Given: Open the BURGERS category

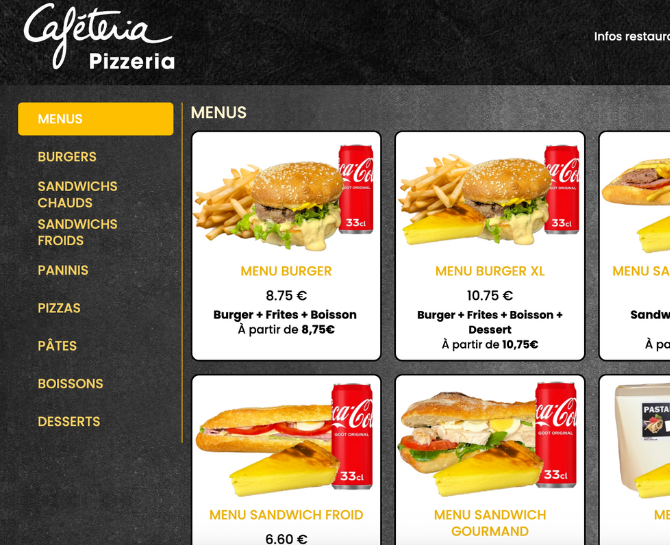Looking at the screenshot, I should point(67,157).
